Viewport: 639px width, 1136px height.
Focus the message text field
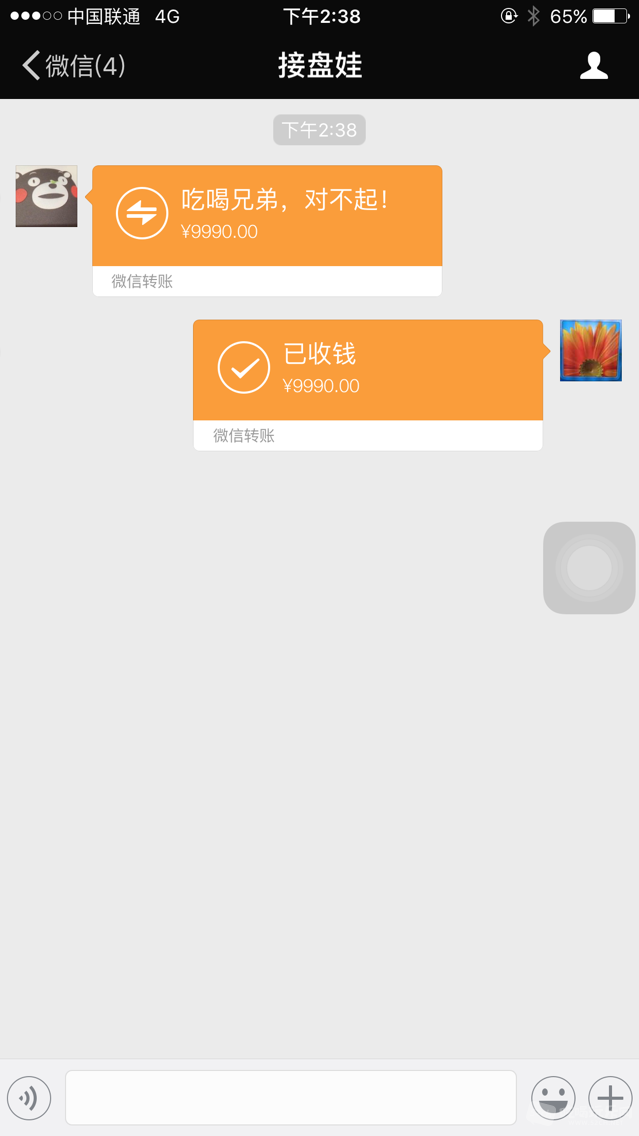point(290,1097)
